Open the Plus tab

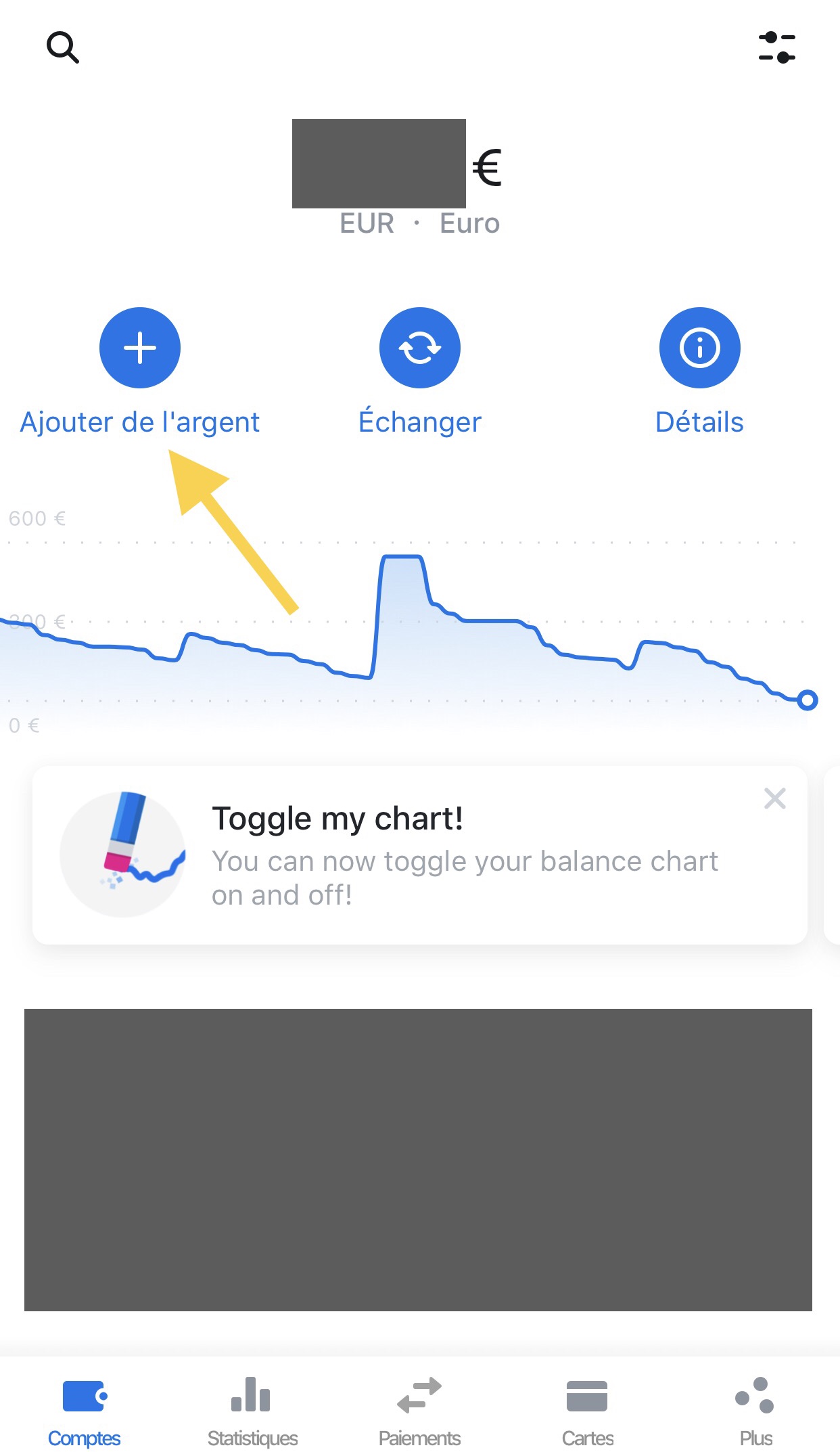(x=755, y=1409)
